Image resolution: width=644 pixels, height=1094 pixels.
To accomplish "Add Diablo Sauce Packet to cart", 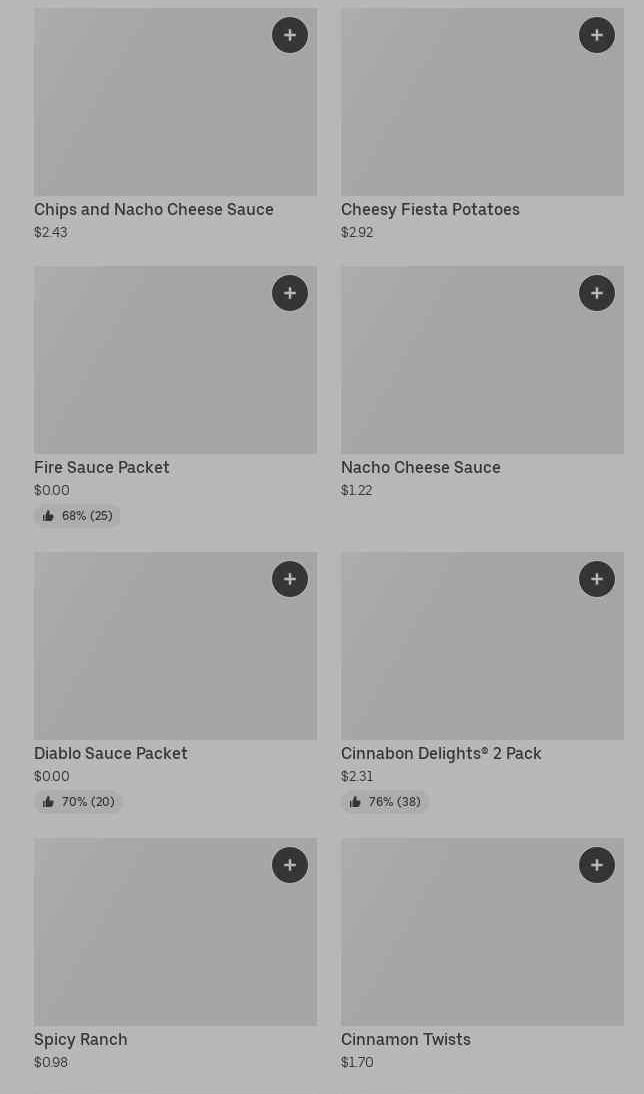I will click(x=290, y=579).
